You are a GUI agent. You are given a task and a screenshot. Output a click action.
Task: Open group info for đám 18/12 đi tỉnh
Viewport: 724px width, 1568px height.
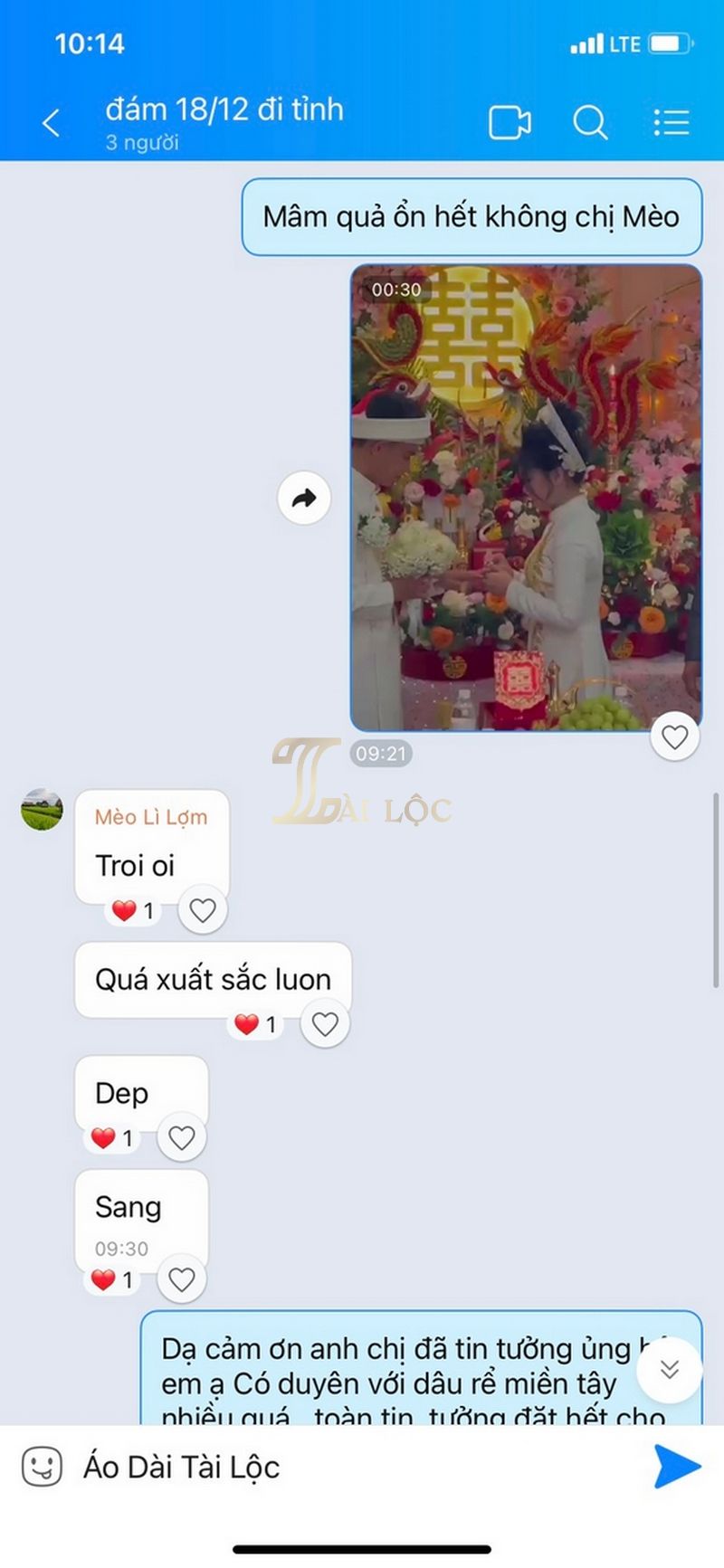coord(224,122)
